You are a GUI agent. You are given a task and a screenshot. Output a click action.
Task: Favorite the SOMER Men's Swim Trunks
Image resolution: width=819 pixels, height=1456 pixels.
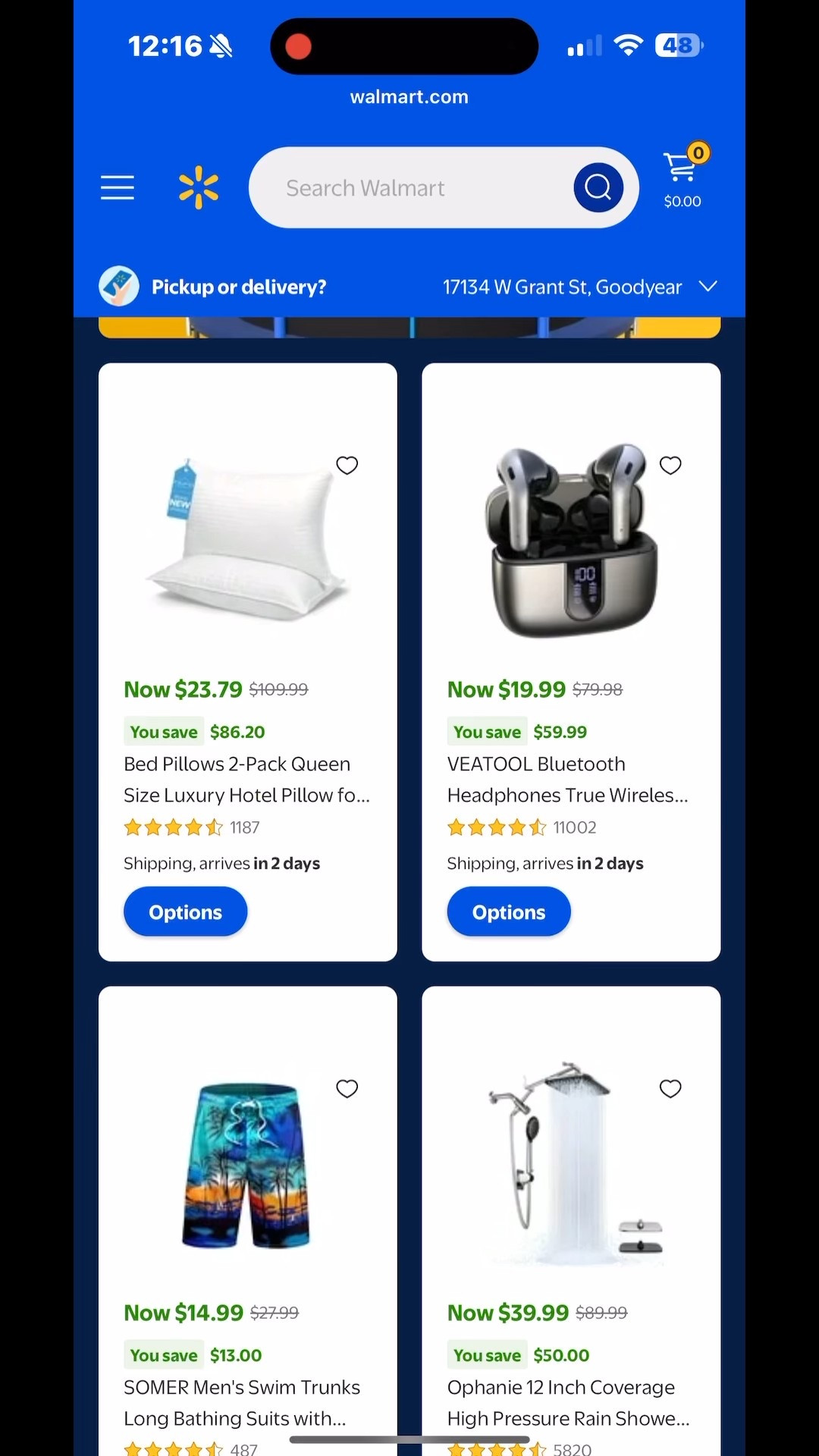[347, 1088]
